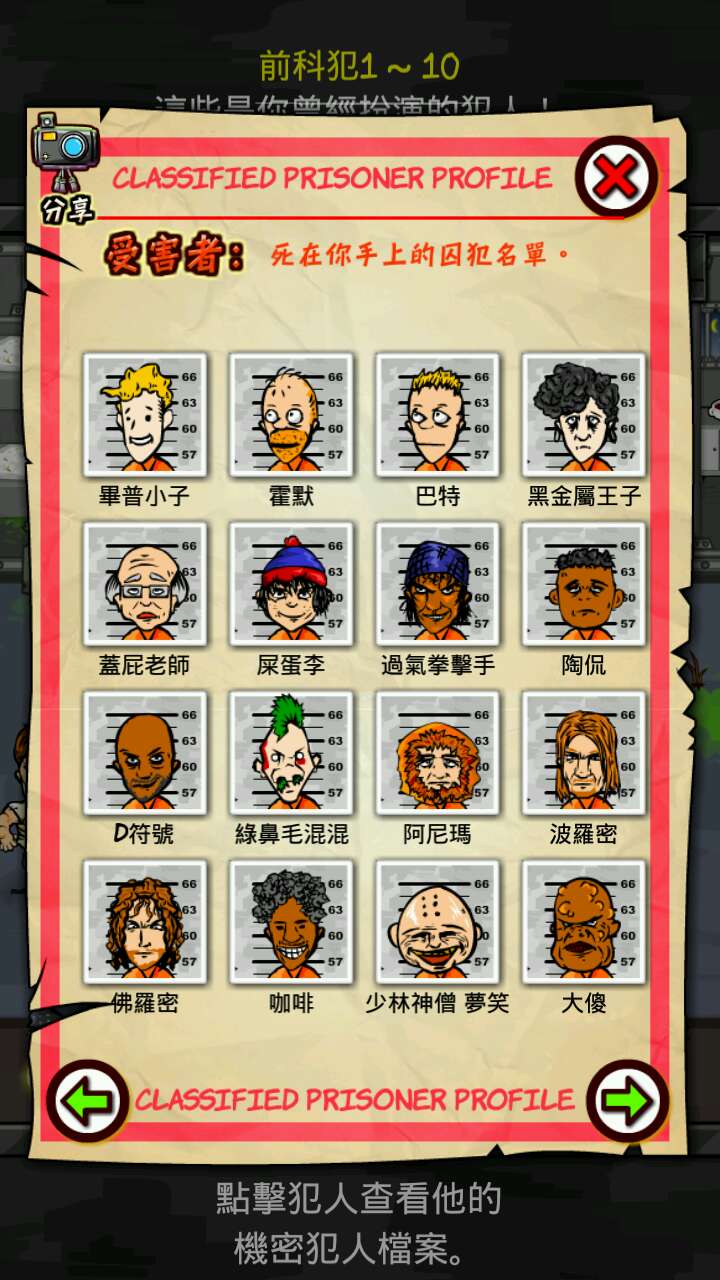Open 綠鼻毛混混 profile
The image size is (720, 1280).
pos(291,753)
